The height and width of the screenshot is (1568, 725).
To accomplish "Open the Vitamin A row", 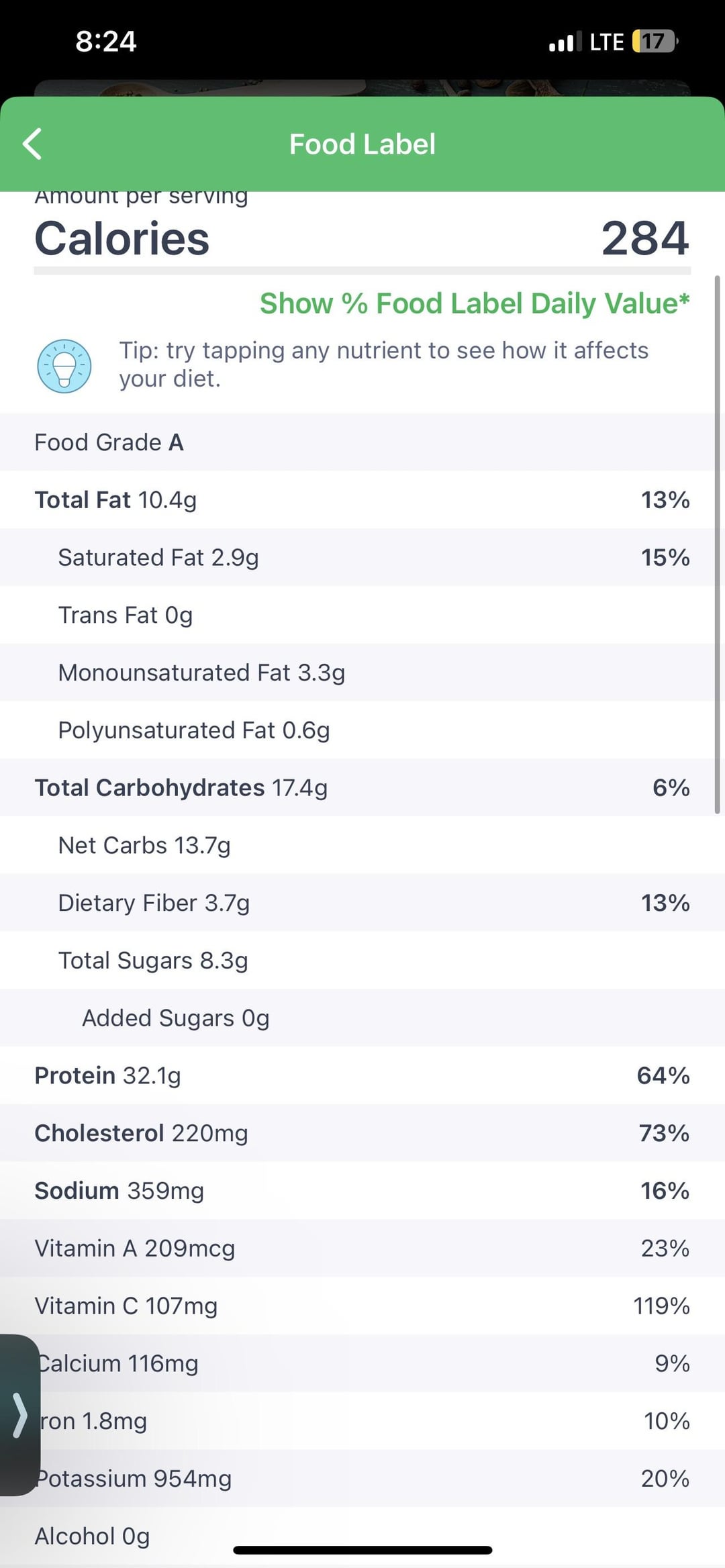I will coord(362,1248).
